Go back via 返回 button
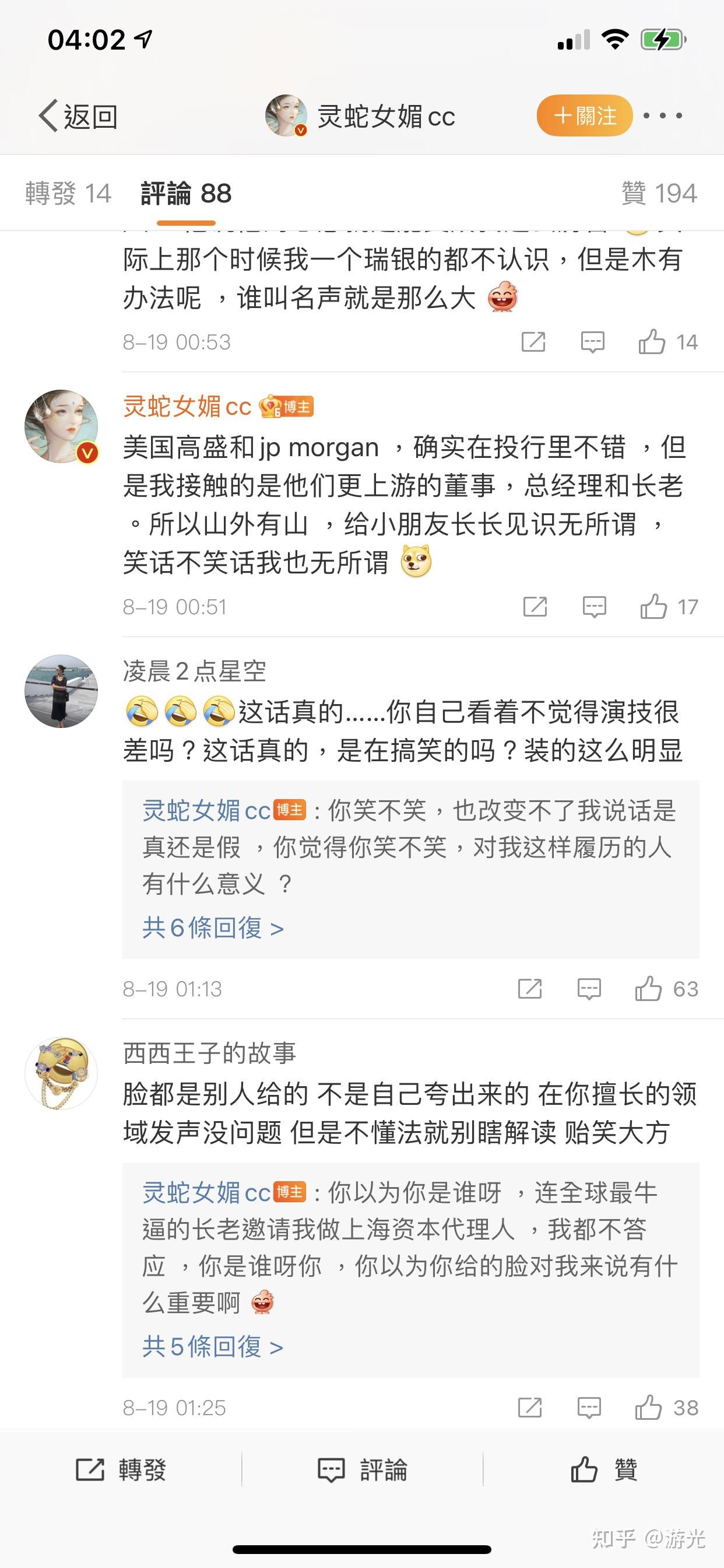The height and width of the screenshot is (1568, 724). tap(79, 116)
